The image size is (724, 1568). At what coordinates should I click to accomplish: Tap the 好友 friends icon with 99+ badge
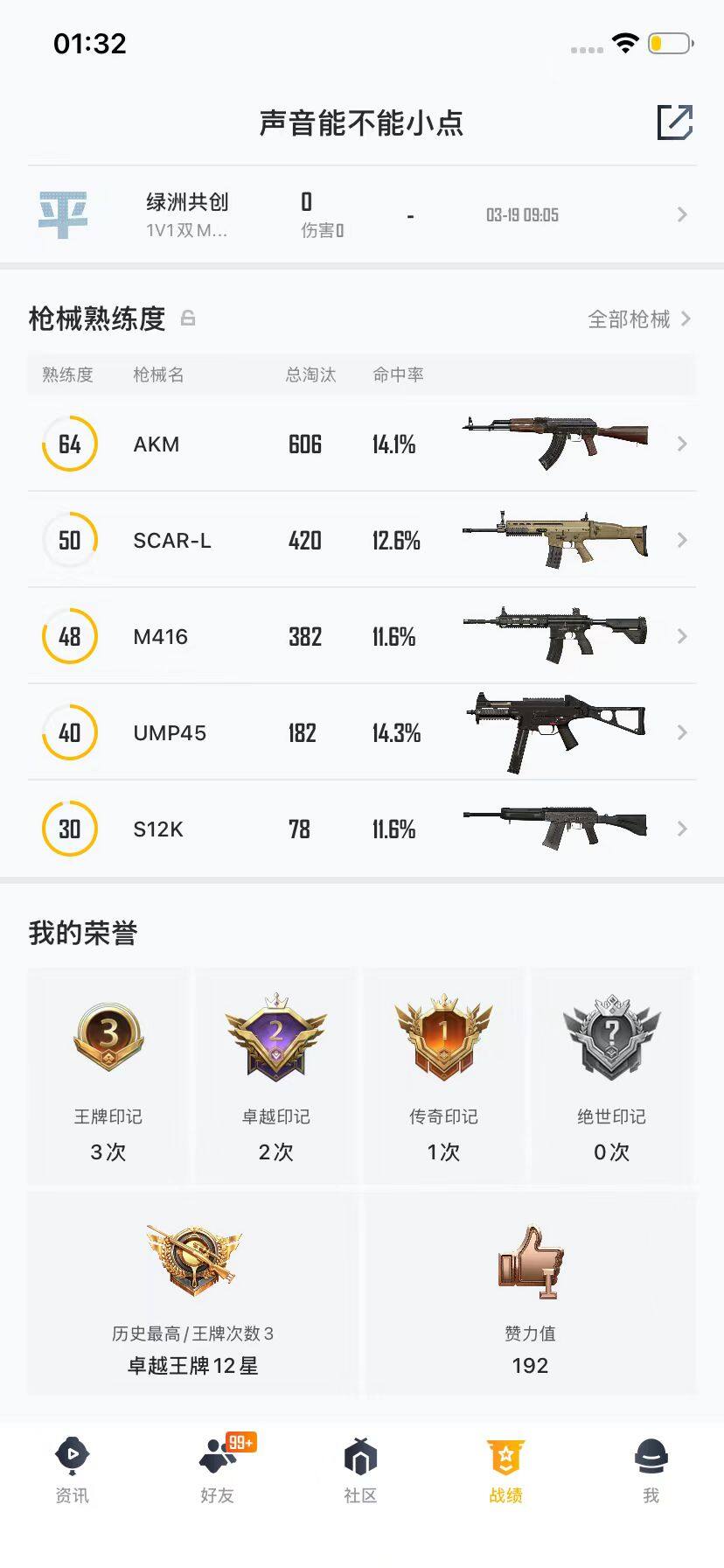pos(216,1455)
